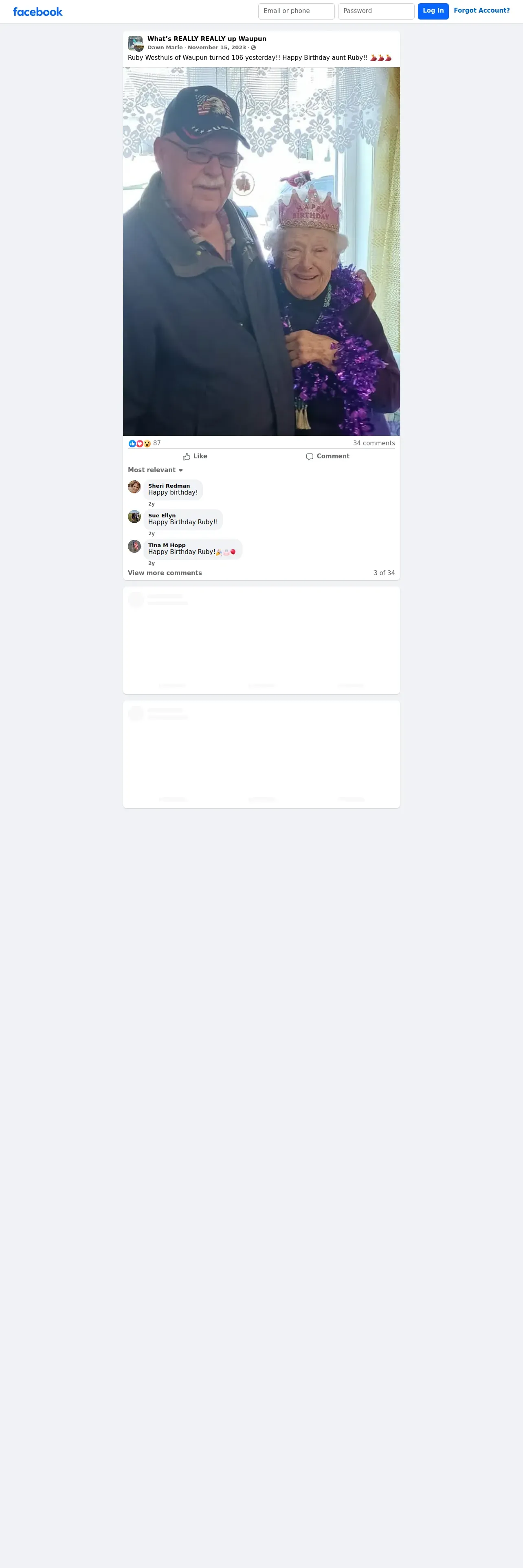The image size is (523, 1568).
Task: Focus the Password field
Action: click(x=376, y=11)
